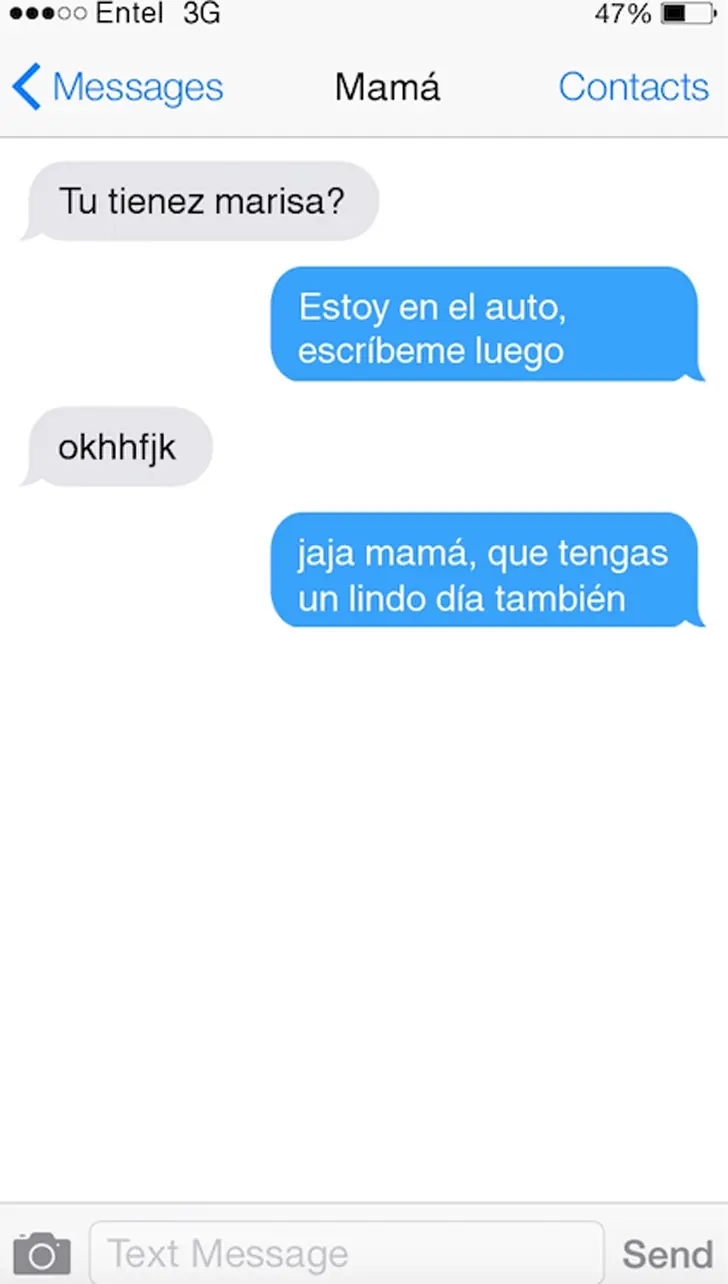Select the gray 'okhhfjk' message bubble

(117, 447)
